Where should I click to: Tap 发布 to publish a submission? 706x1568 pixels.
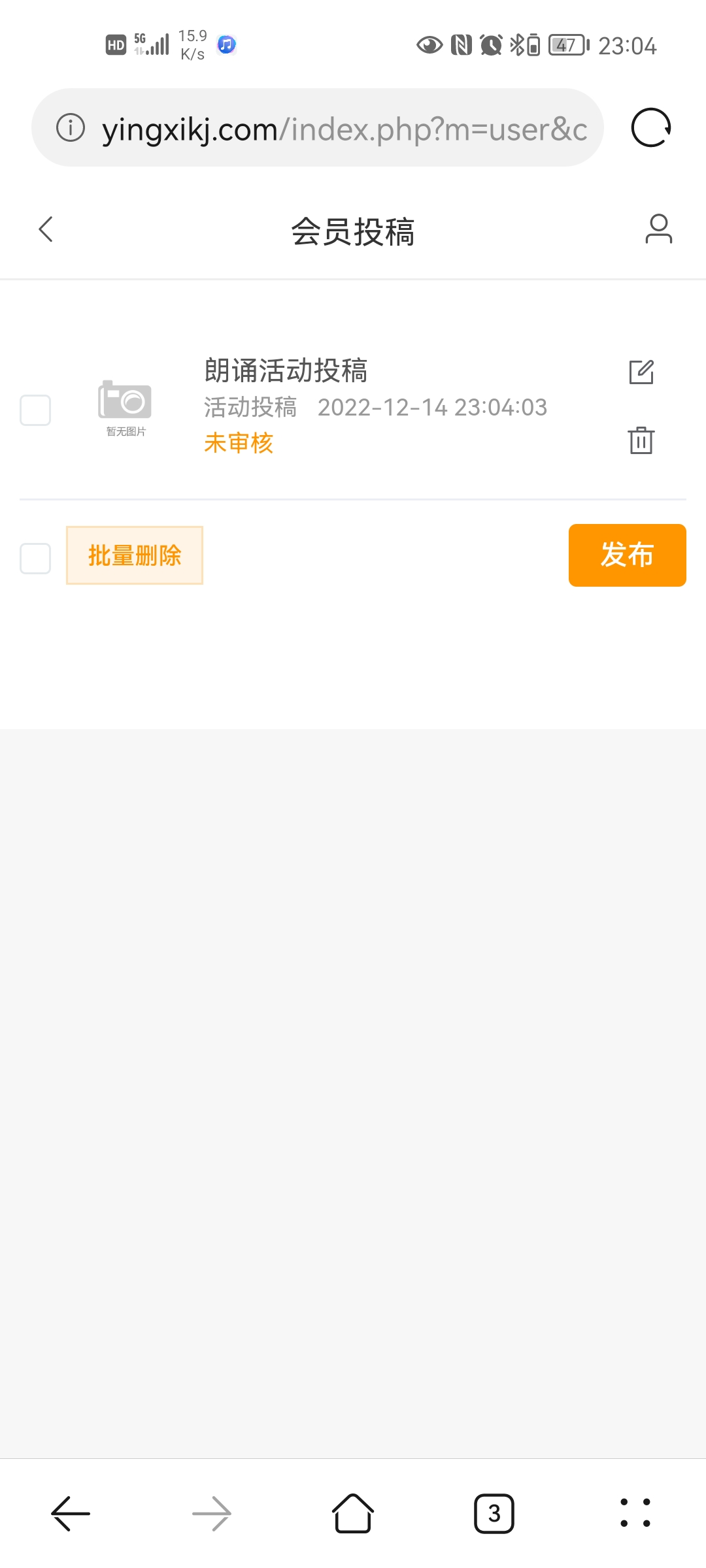[627, 555]
